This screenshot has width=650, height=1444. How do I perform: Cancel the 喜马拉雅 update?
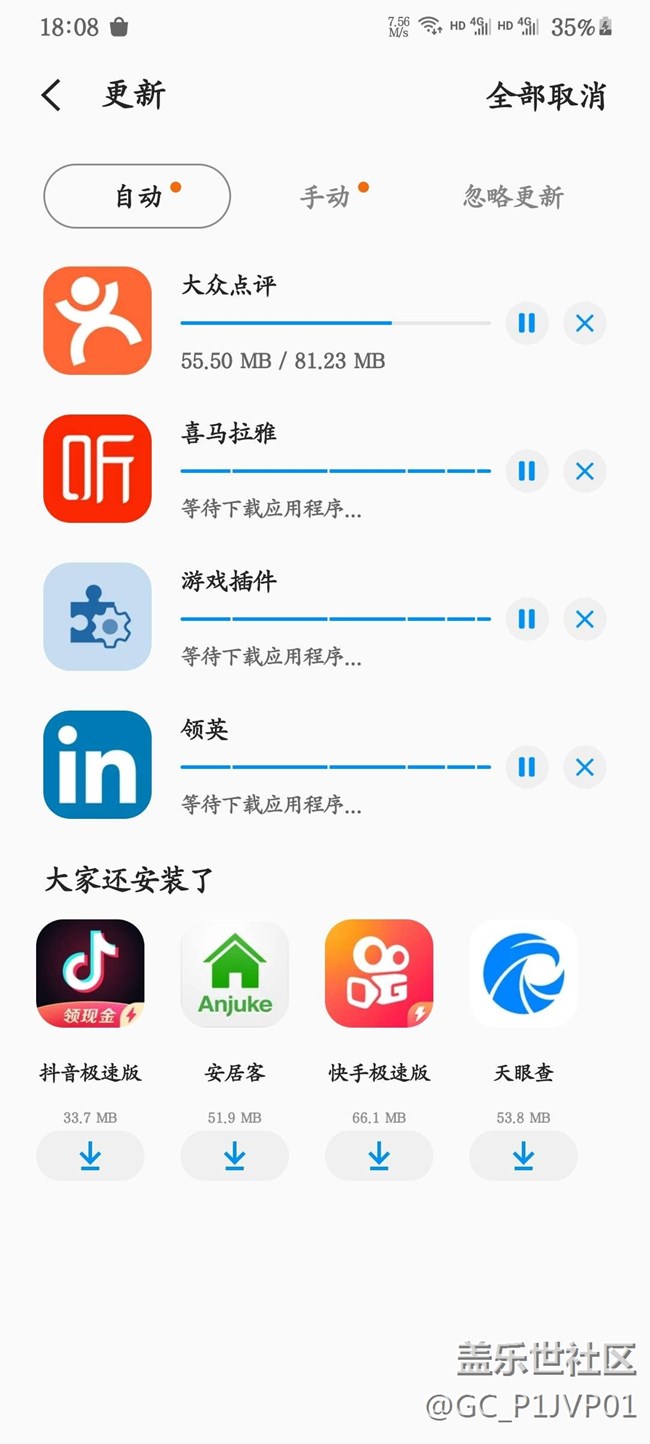[x=585, y=471]
